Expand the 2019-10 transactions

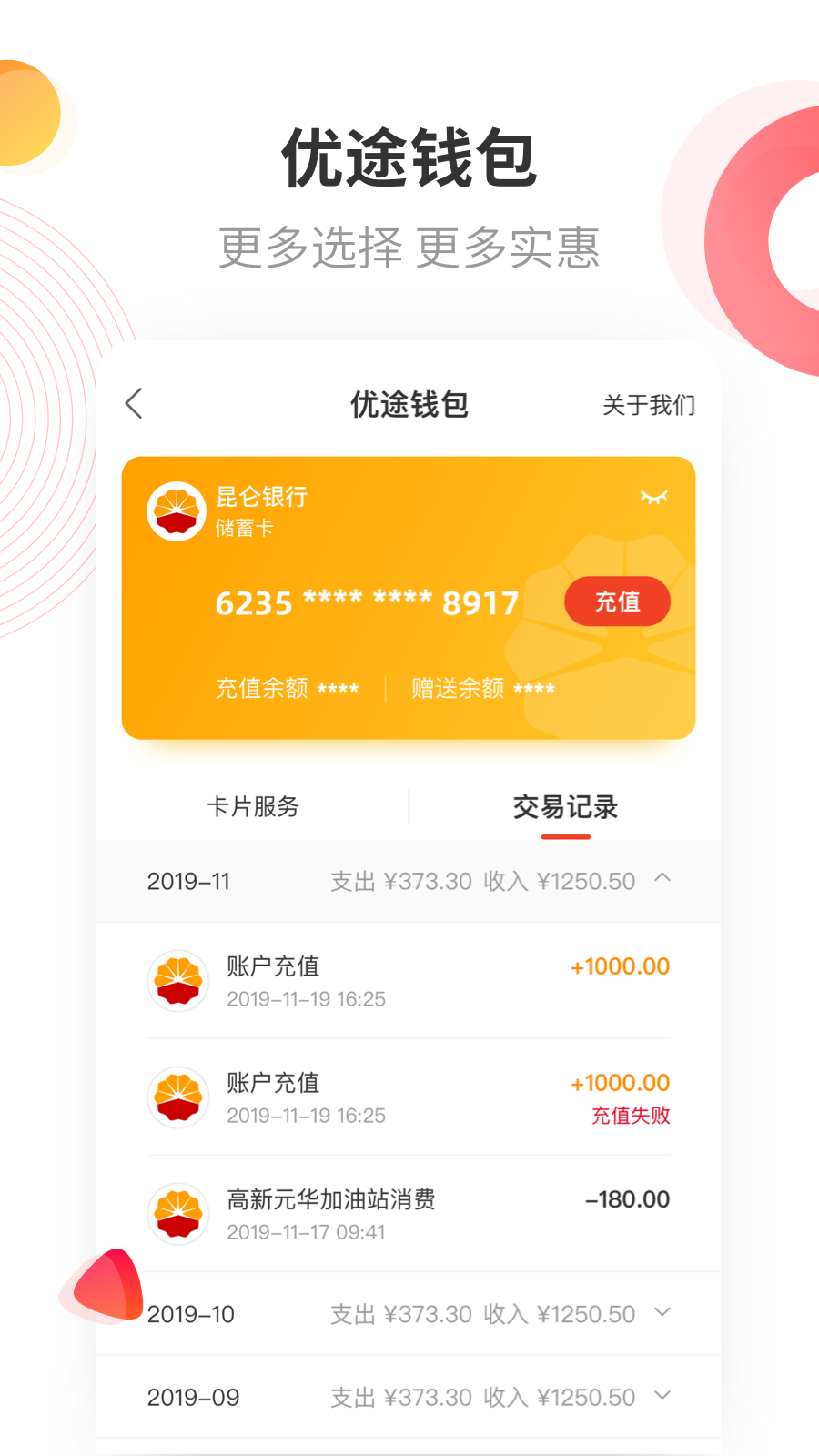pyautogui.click(x=663, y=1313)
